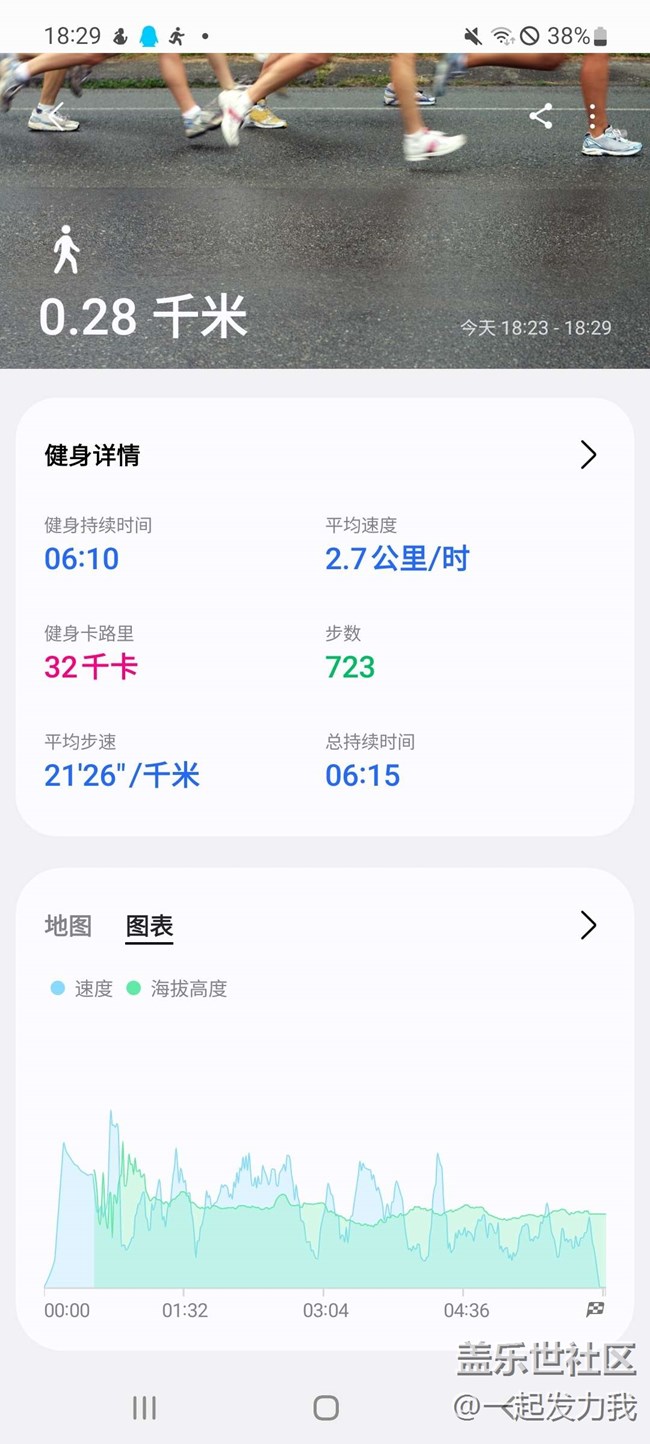Open the three-dot overflow menu
Image resolution: width=650 pixels, height=1444 pixels.
tap(593, 117)
